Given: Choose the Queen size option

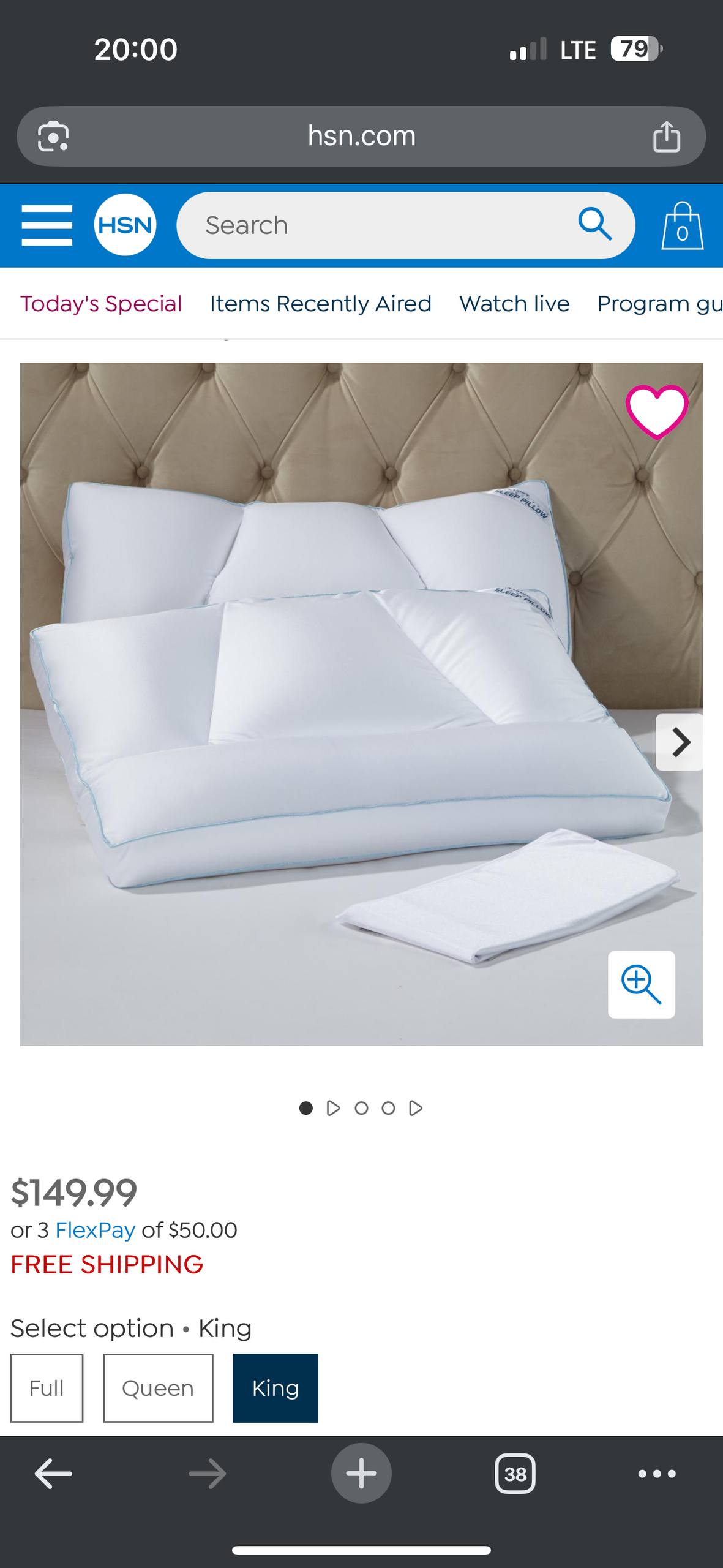Looking at the screenshot, I should (x=158, y=1388).
